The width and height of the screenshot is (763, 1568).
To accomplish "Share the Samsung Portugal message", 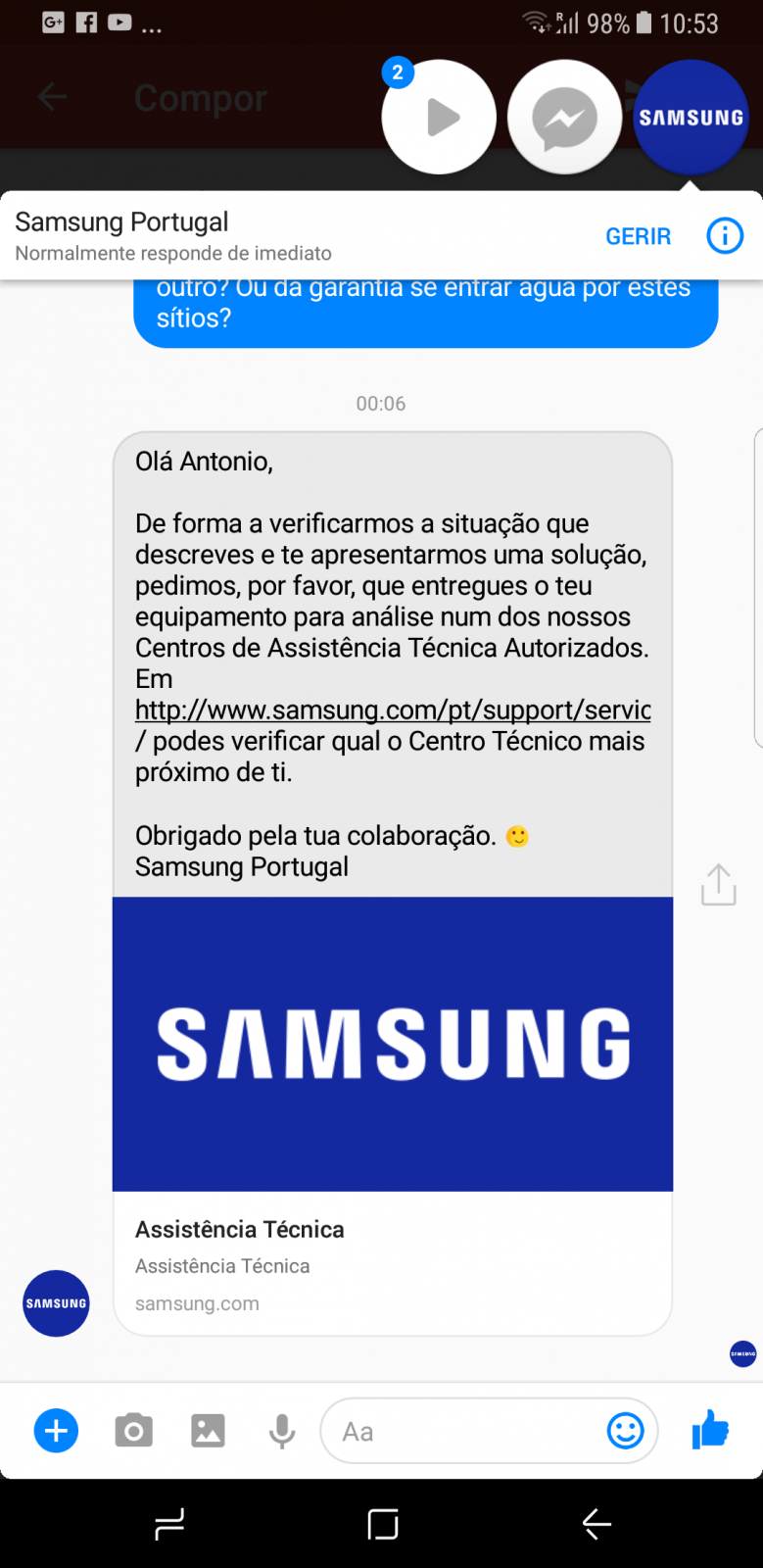I will coord(718,884).
